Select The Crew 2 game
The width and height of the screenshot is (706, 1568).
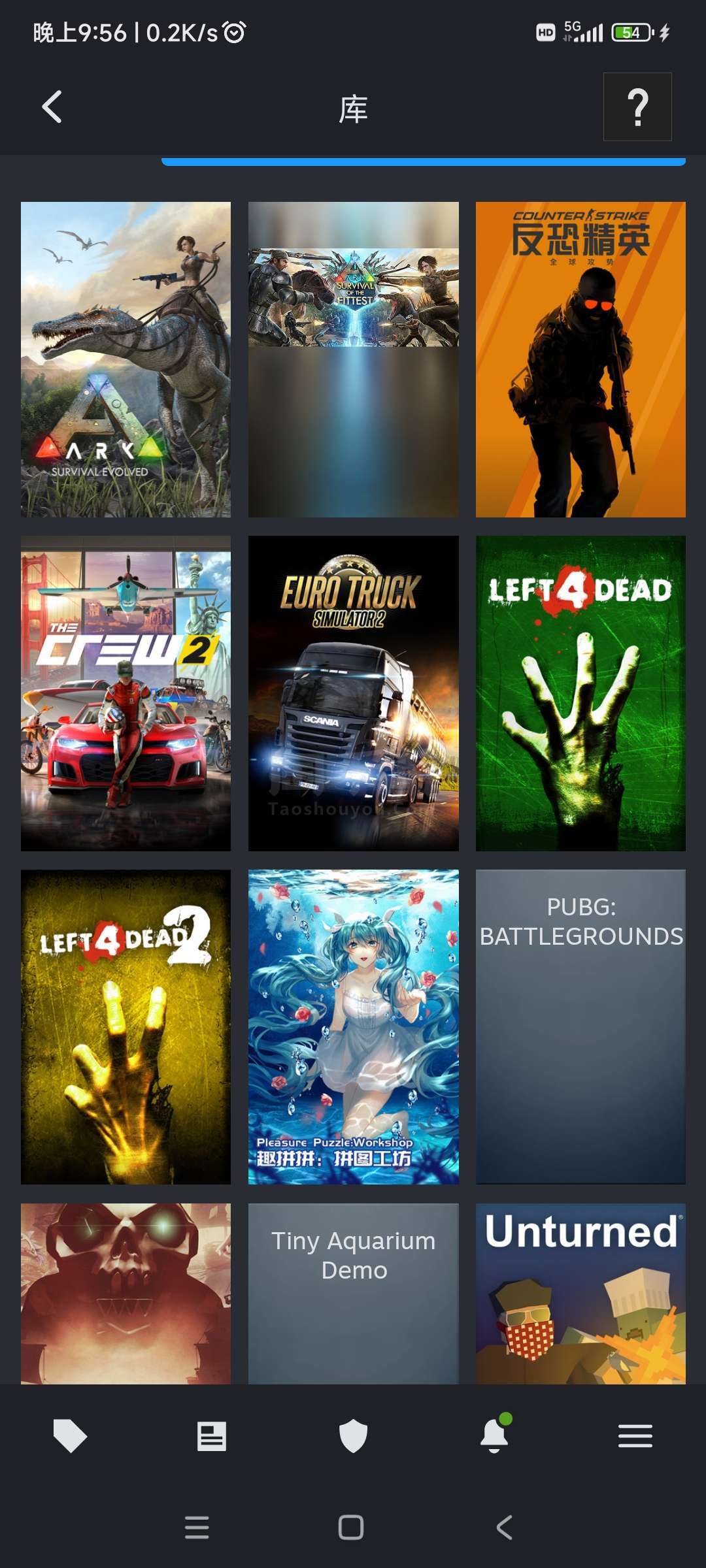coord(126,693)
